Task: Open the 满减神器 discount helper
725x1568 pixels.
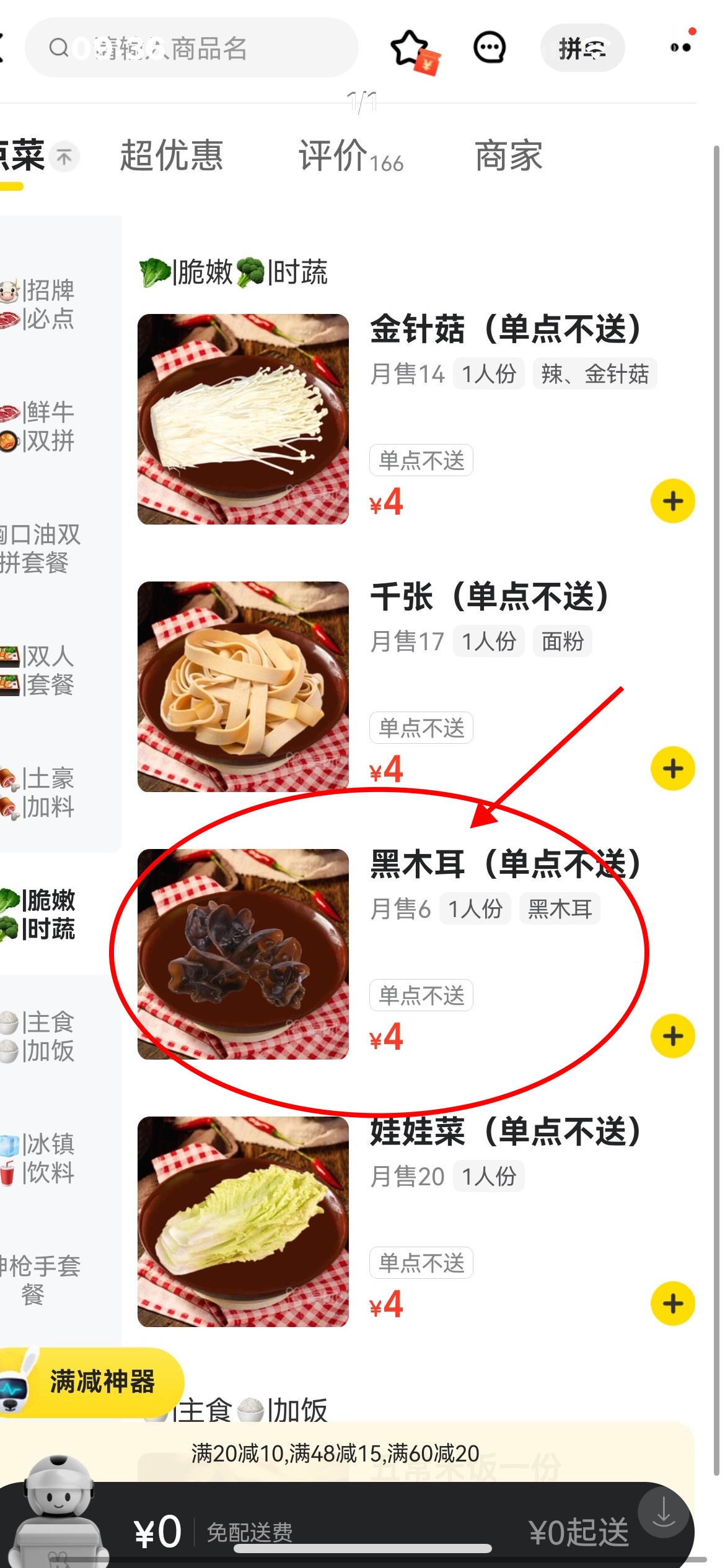Action: (x=93, y=1382)
